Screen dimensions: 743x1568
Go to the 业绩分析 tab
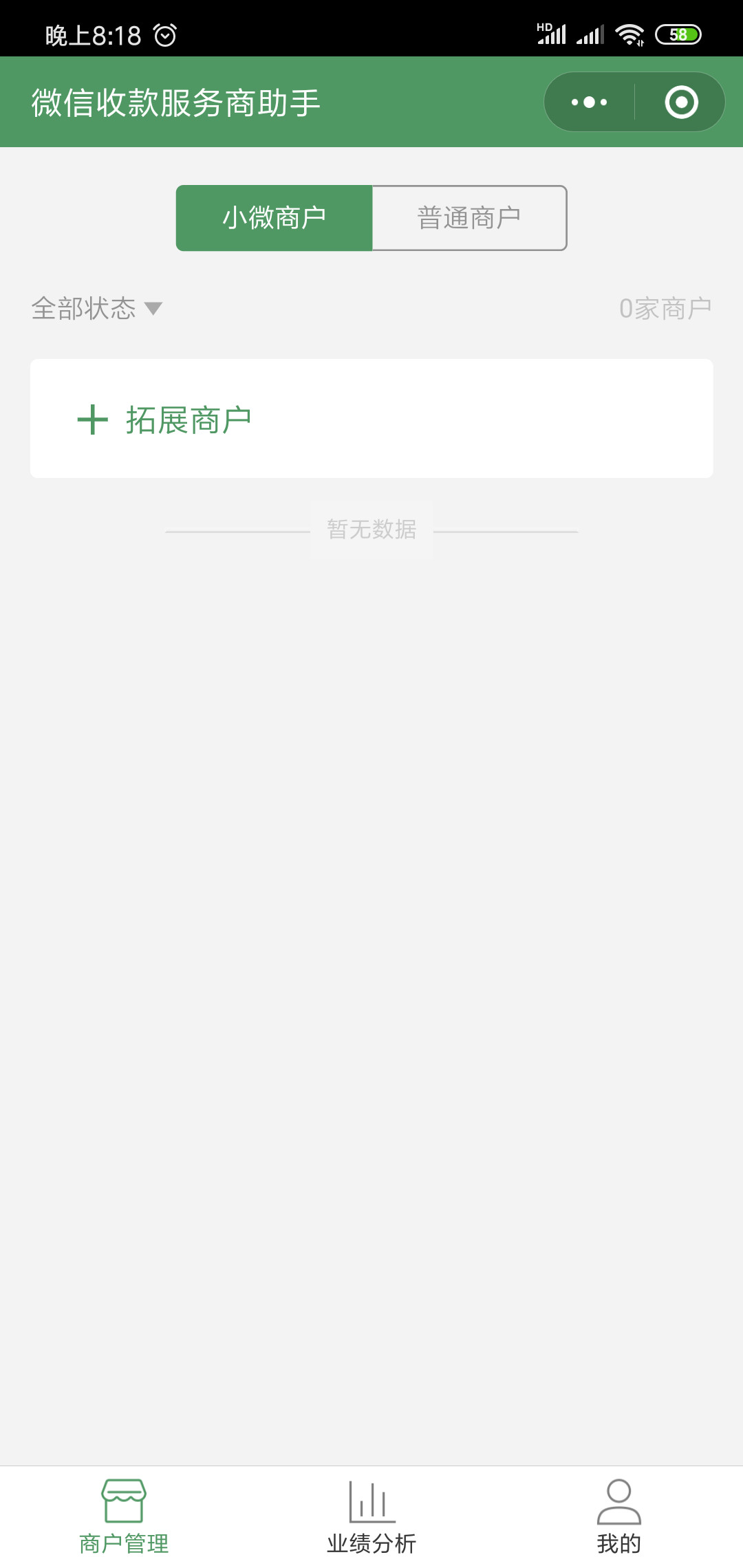[371, 1517]
